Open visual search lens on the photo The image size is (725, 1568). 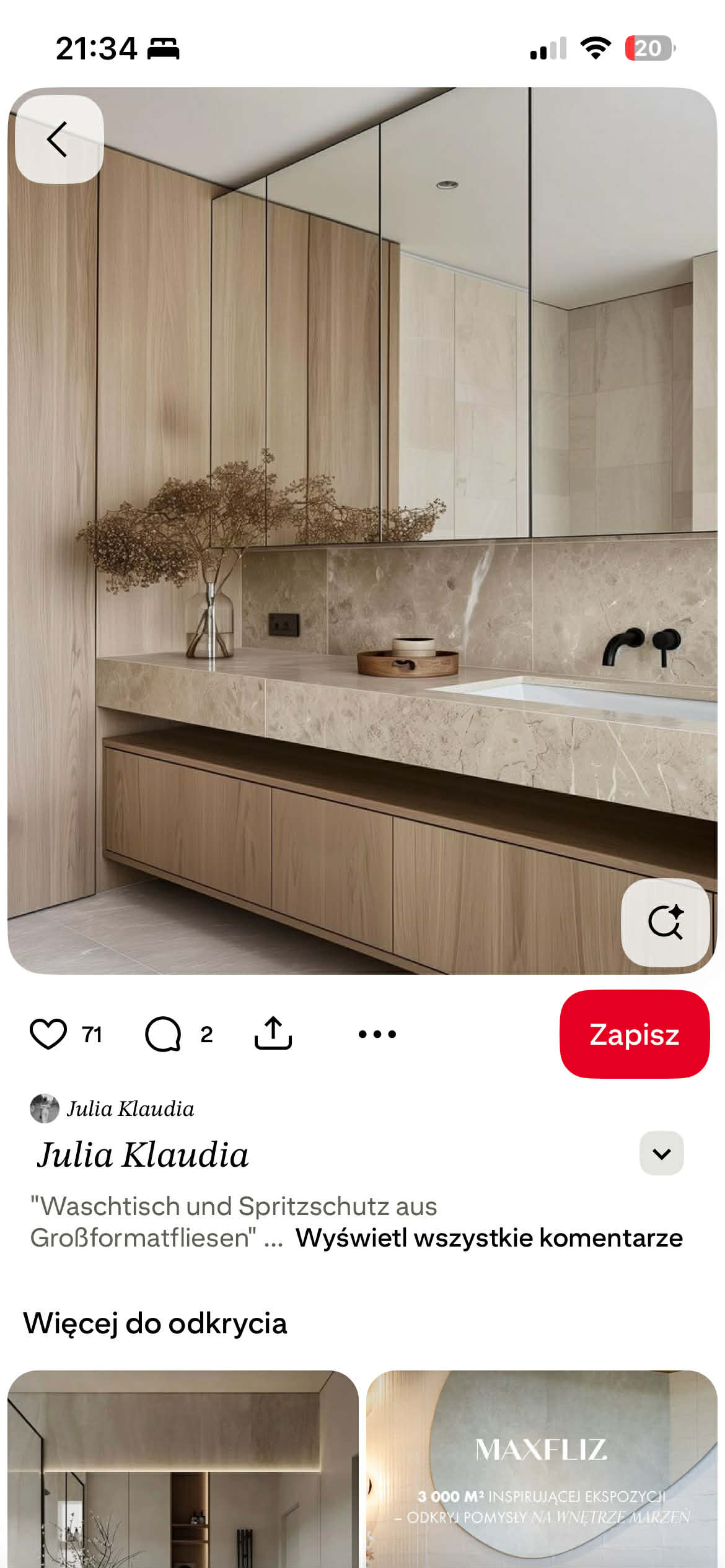click(x=666, y=922)
